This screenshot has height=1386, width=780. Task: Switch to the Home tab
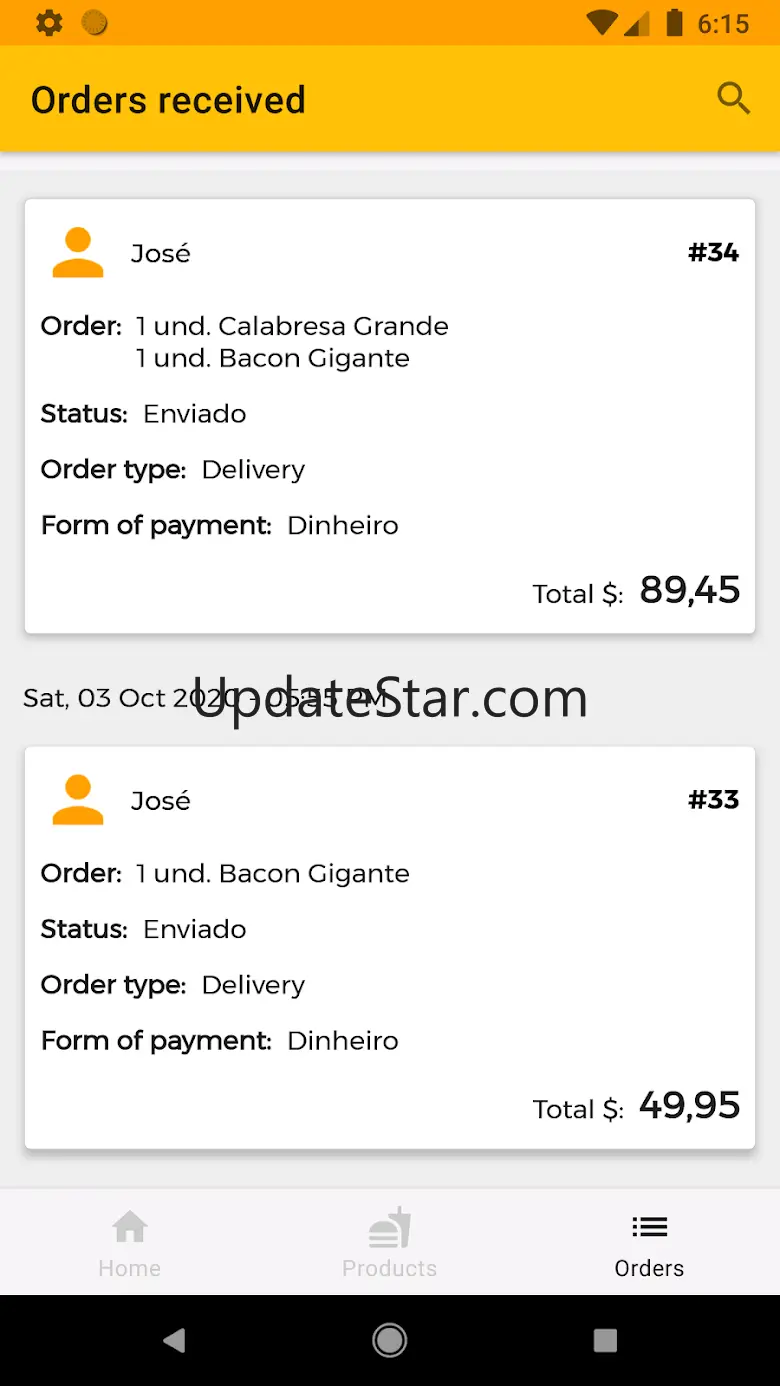130,1243
